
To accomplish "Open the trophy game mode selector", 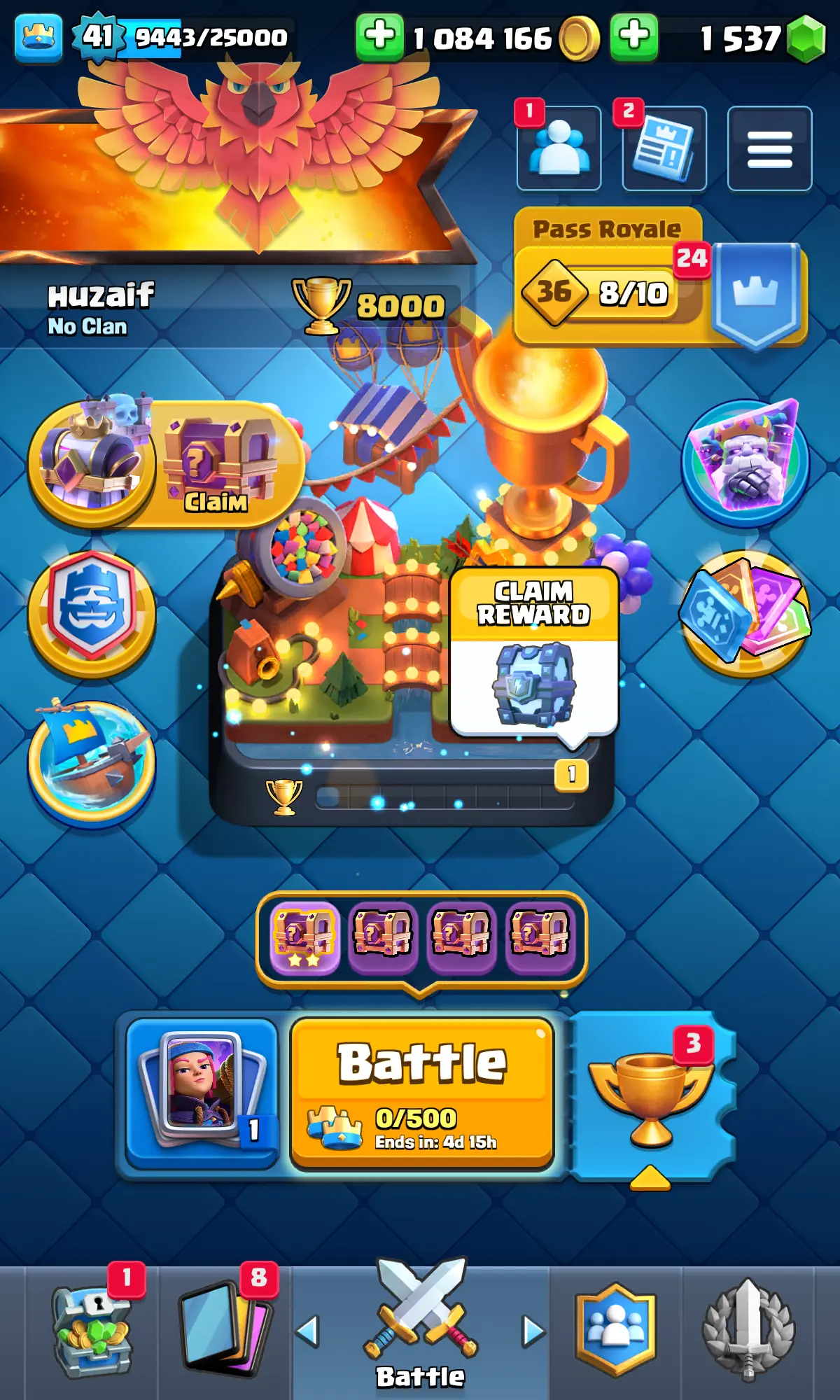I will [x=651, y=1095].
